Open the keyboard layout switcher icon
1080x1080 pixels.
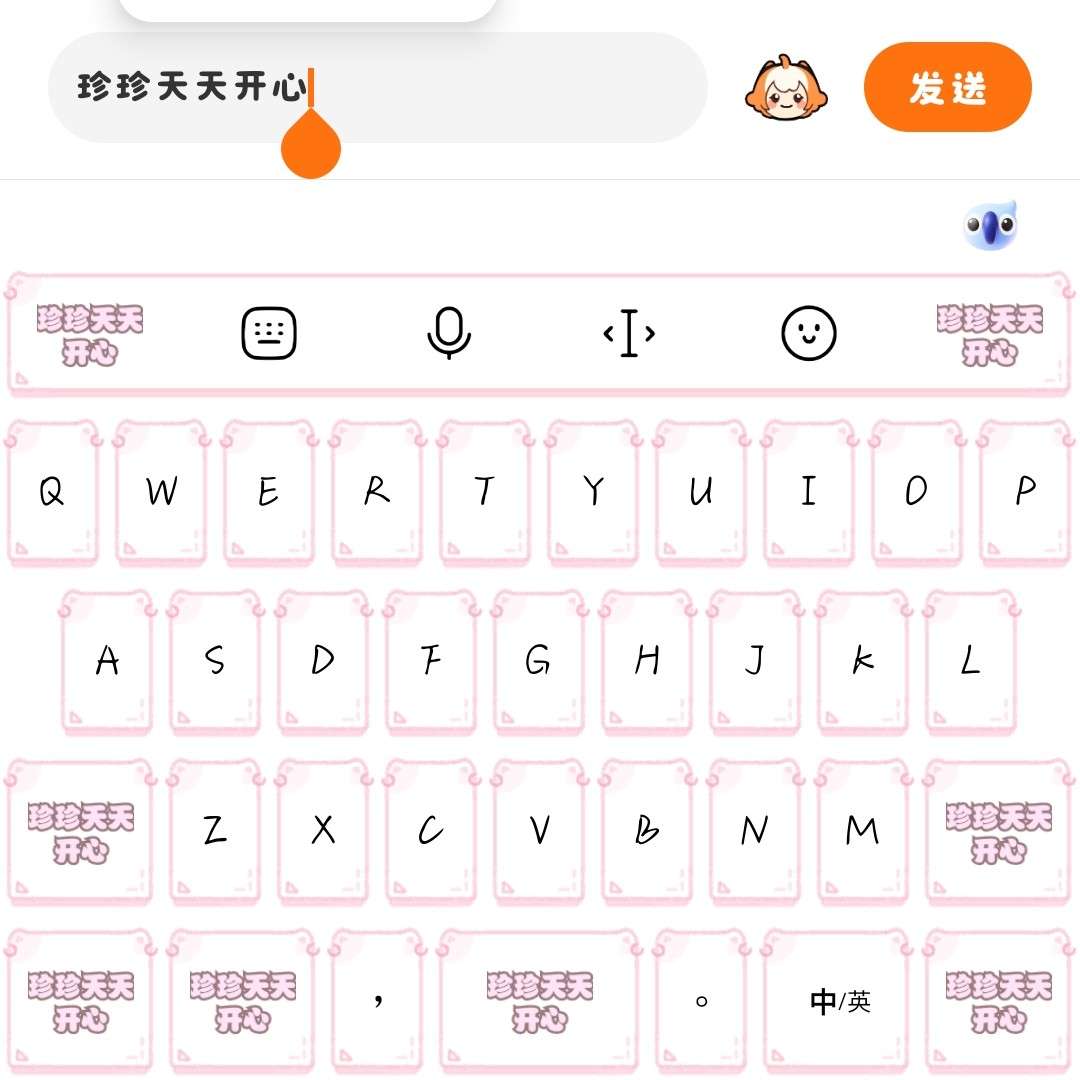coord(270,333)
